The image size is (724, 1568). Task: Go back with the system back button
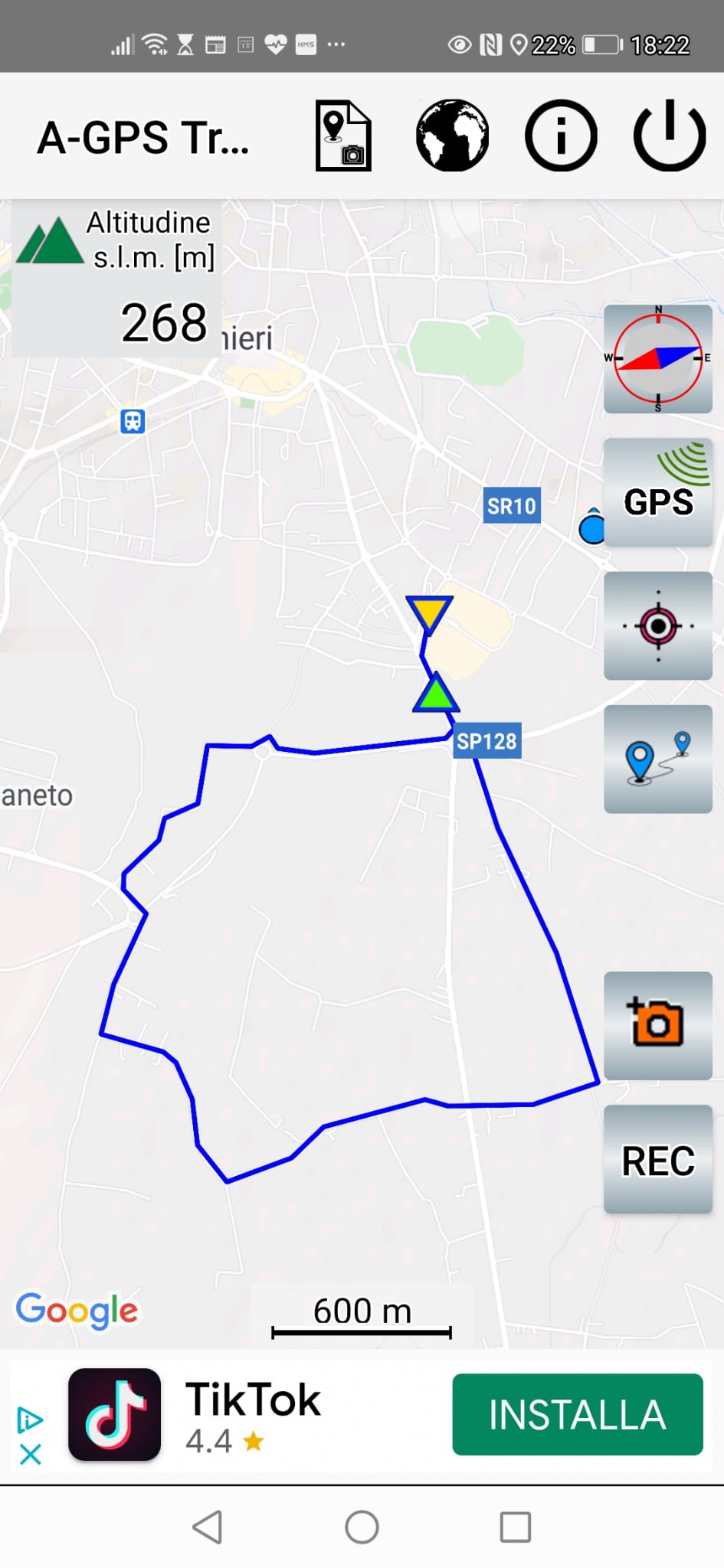pos(208,1527)
